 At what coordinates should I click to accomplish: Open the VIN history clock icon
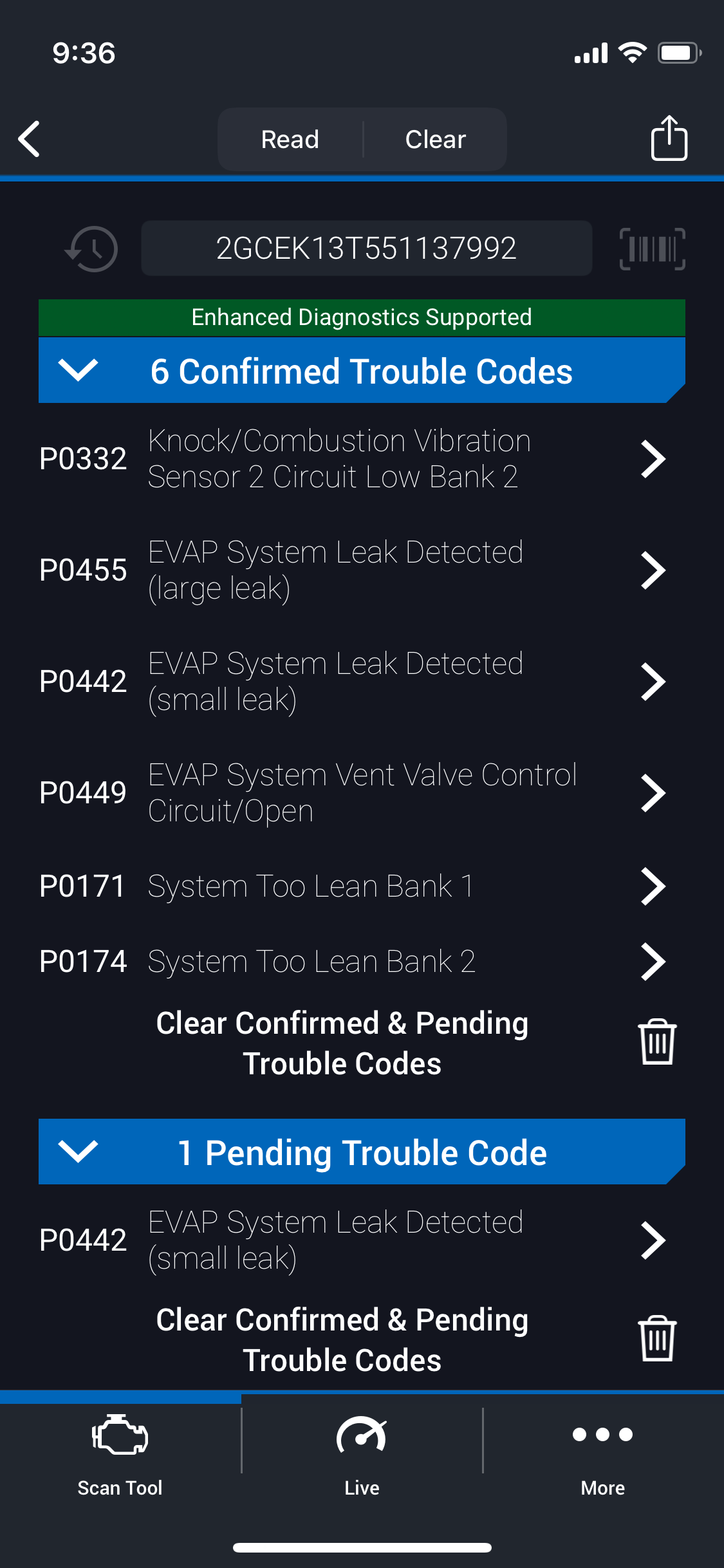(x=92, y=249)
